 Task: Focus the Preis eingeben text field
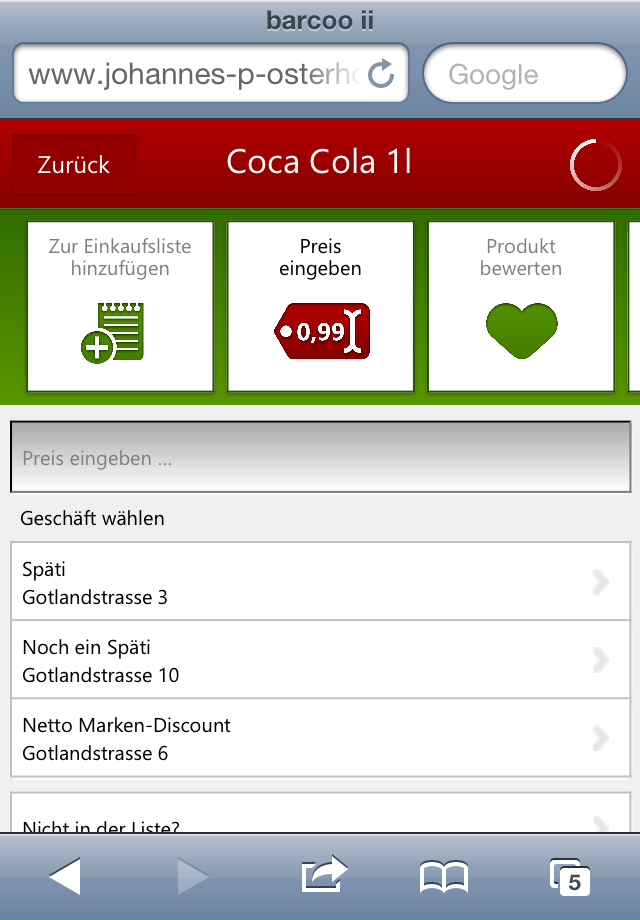320,458
